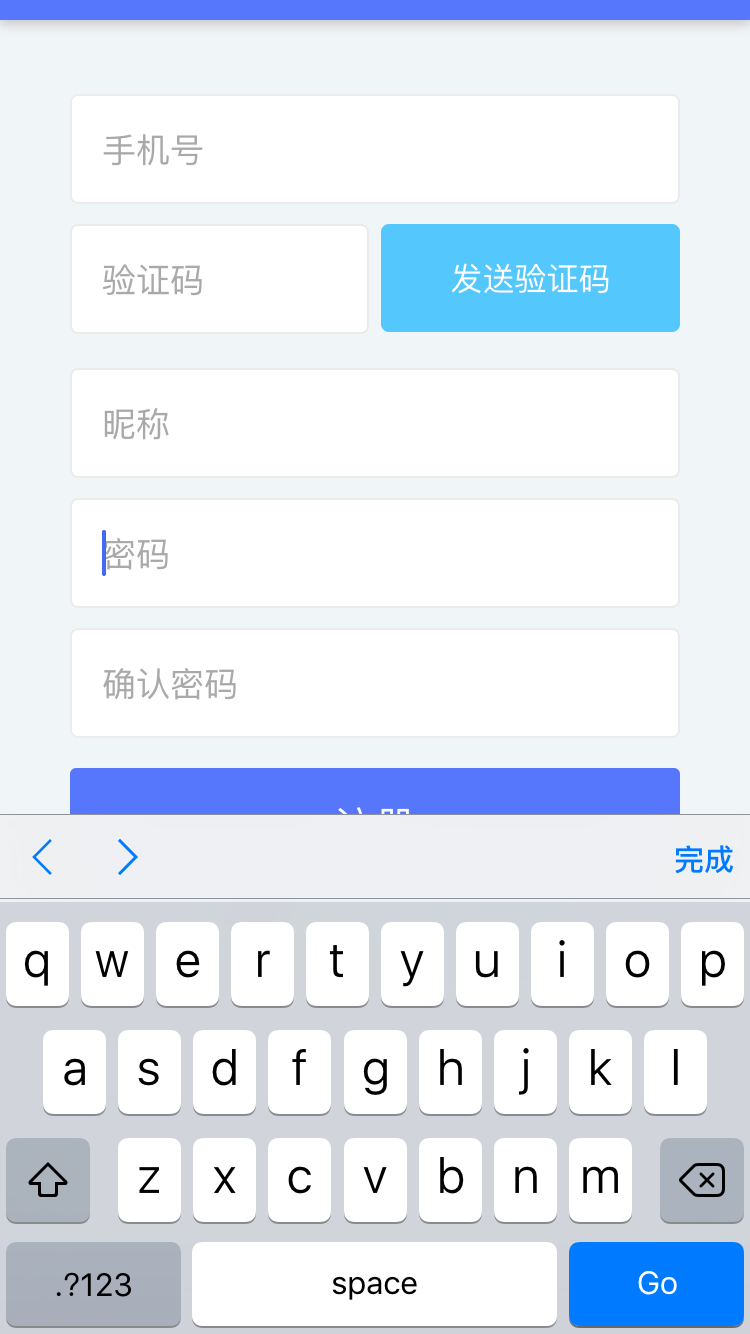The height and width of the screenshot is (1334, 750).
Task: Enable the shift key
Action: pyautogui.click(x=48, y=1181)
